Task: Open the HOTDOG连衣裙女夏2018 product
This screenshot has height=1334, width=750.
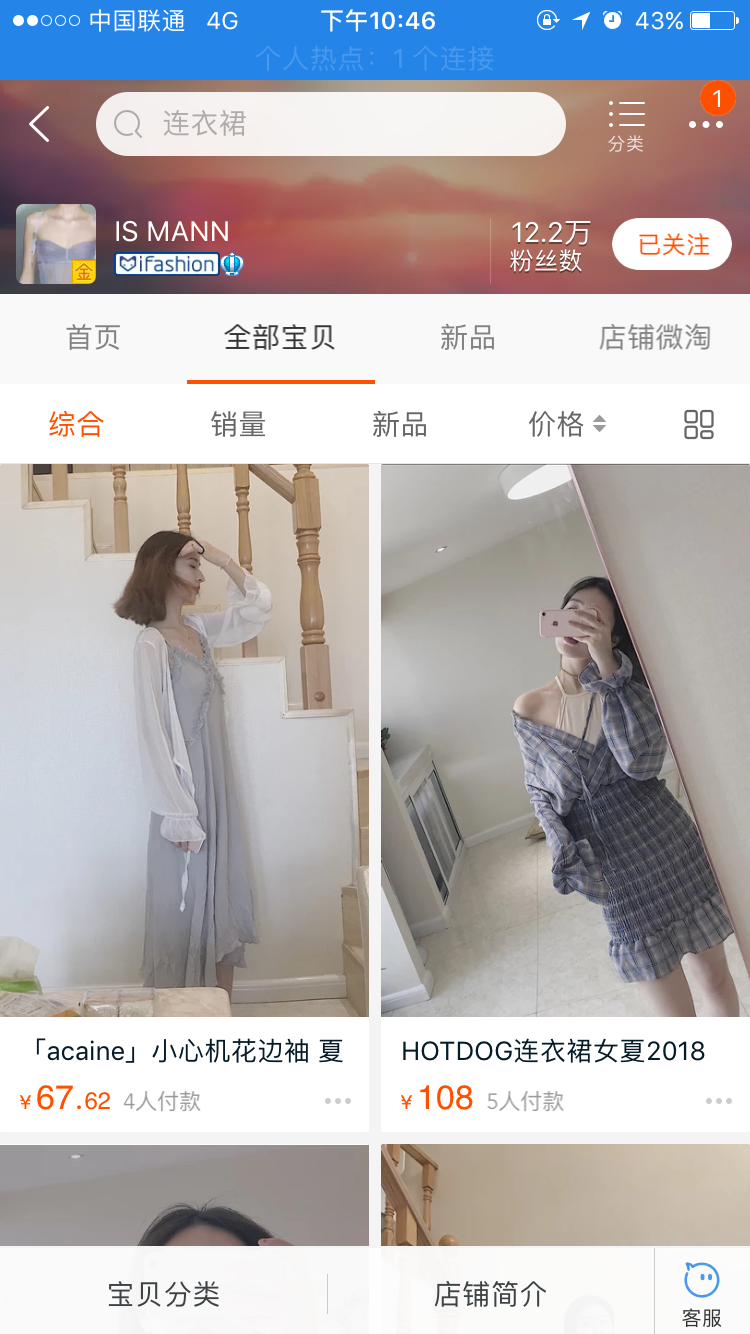Action: [565, 797]
